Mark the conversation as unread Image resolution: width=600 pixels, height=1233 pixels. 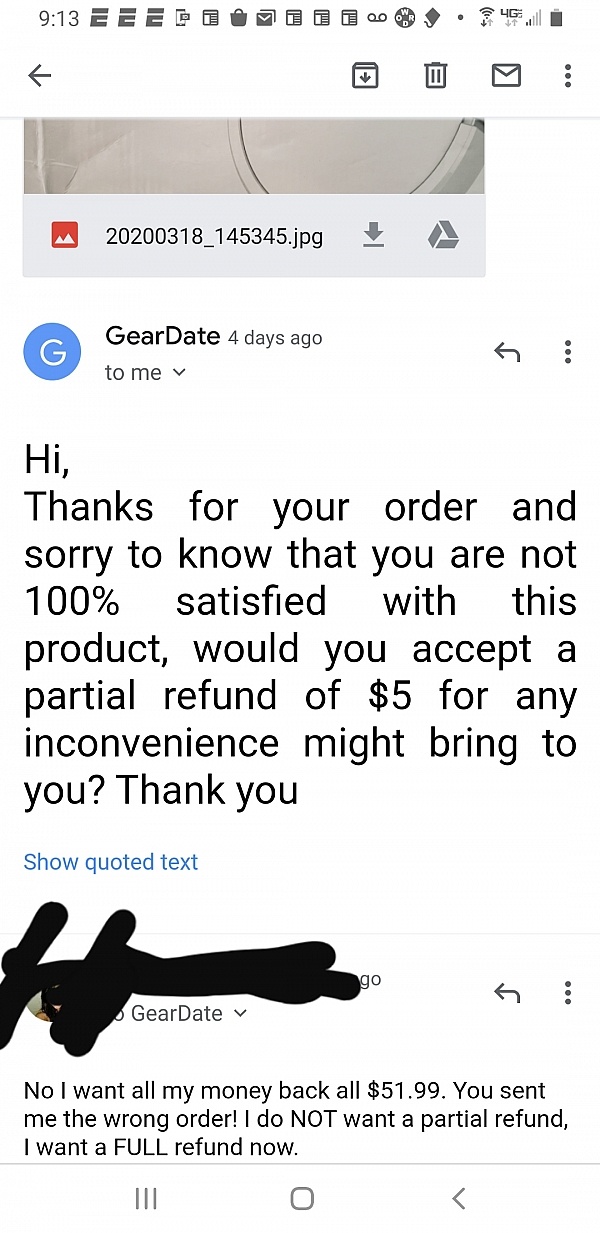[x=506, y=75]
